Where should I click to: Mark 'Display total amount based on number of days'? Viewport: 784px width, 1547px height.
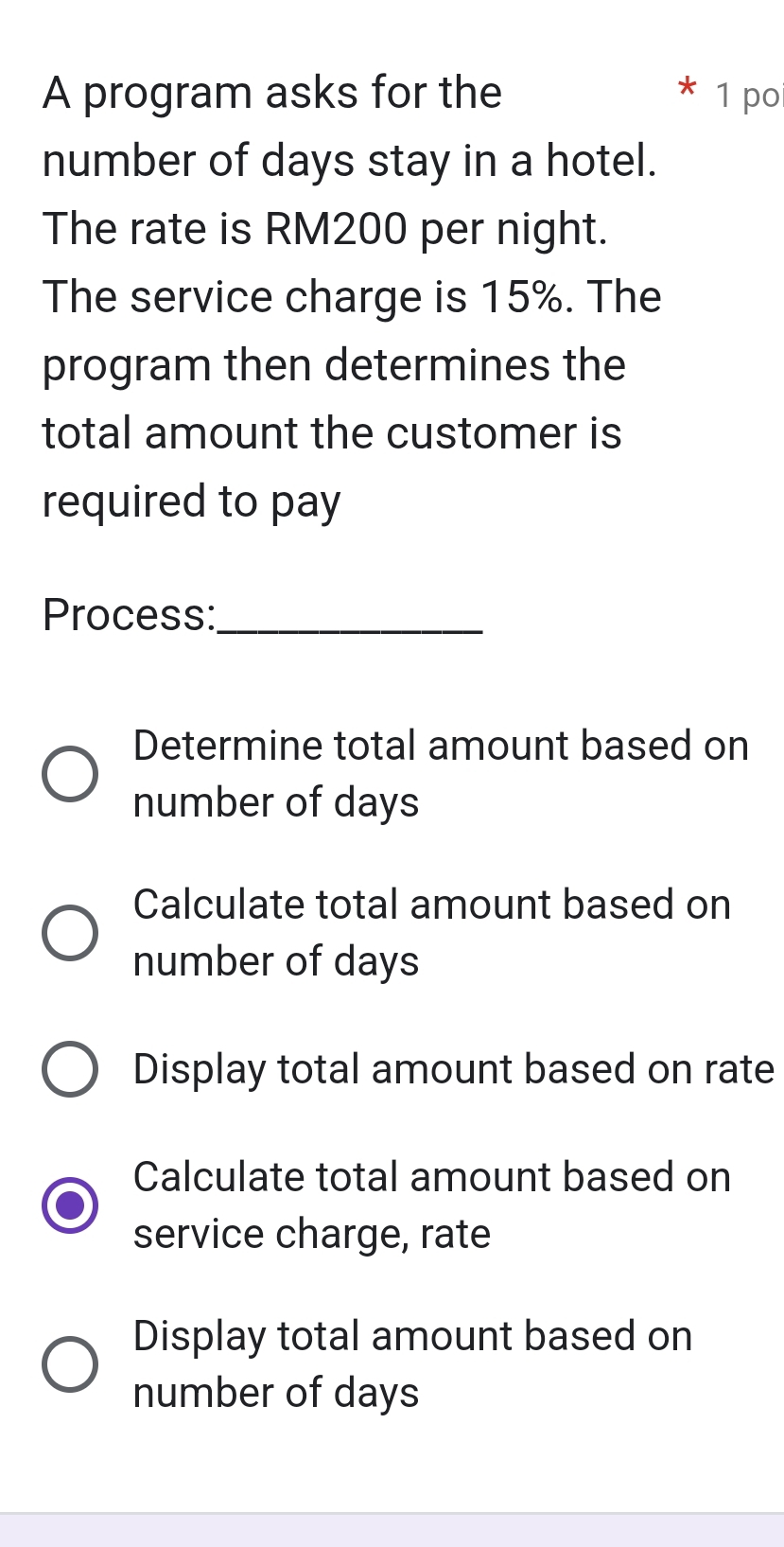[70, 1364]
